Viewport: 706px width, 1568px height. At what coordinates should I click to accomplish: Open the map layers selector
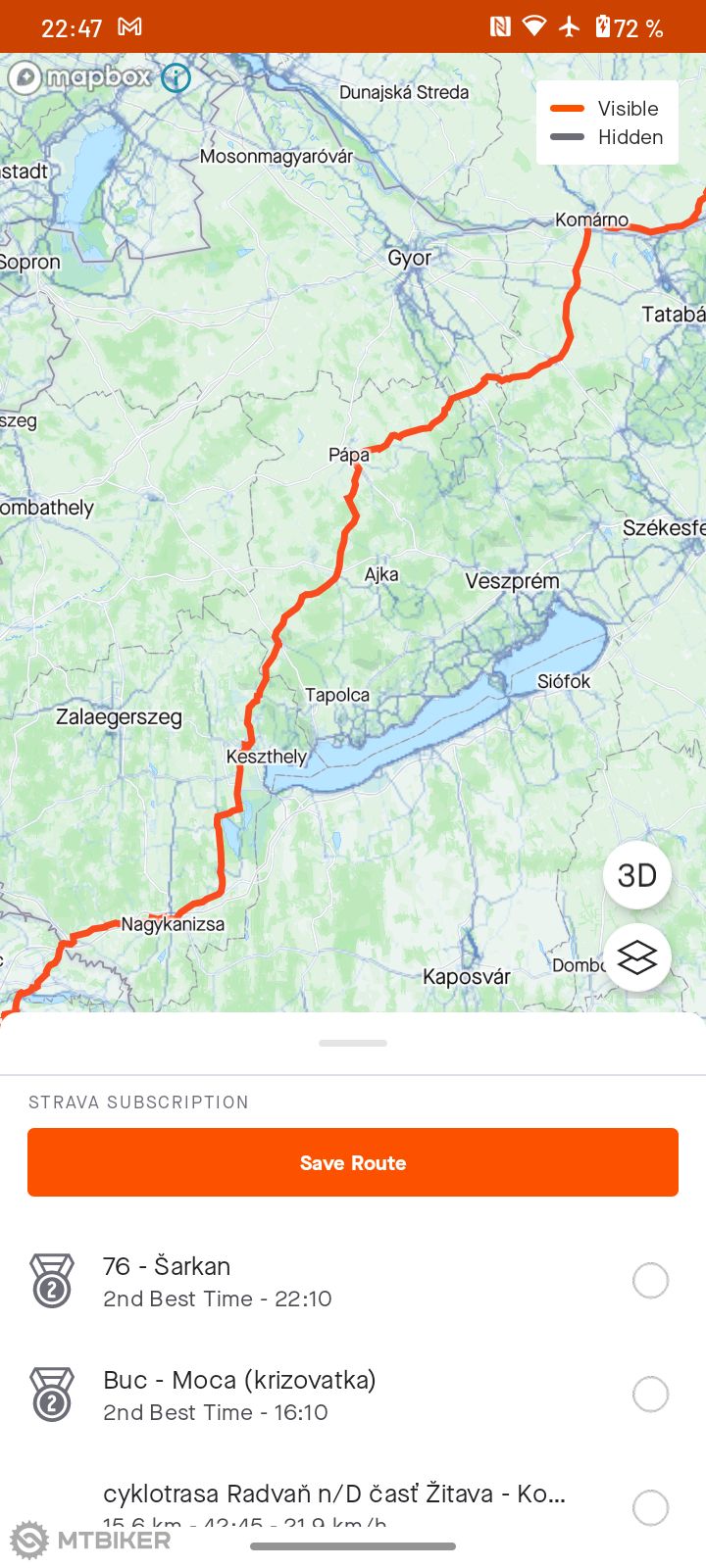pos(637,957)
